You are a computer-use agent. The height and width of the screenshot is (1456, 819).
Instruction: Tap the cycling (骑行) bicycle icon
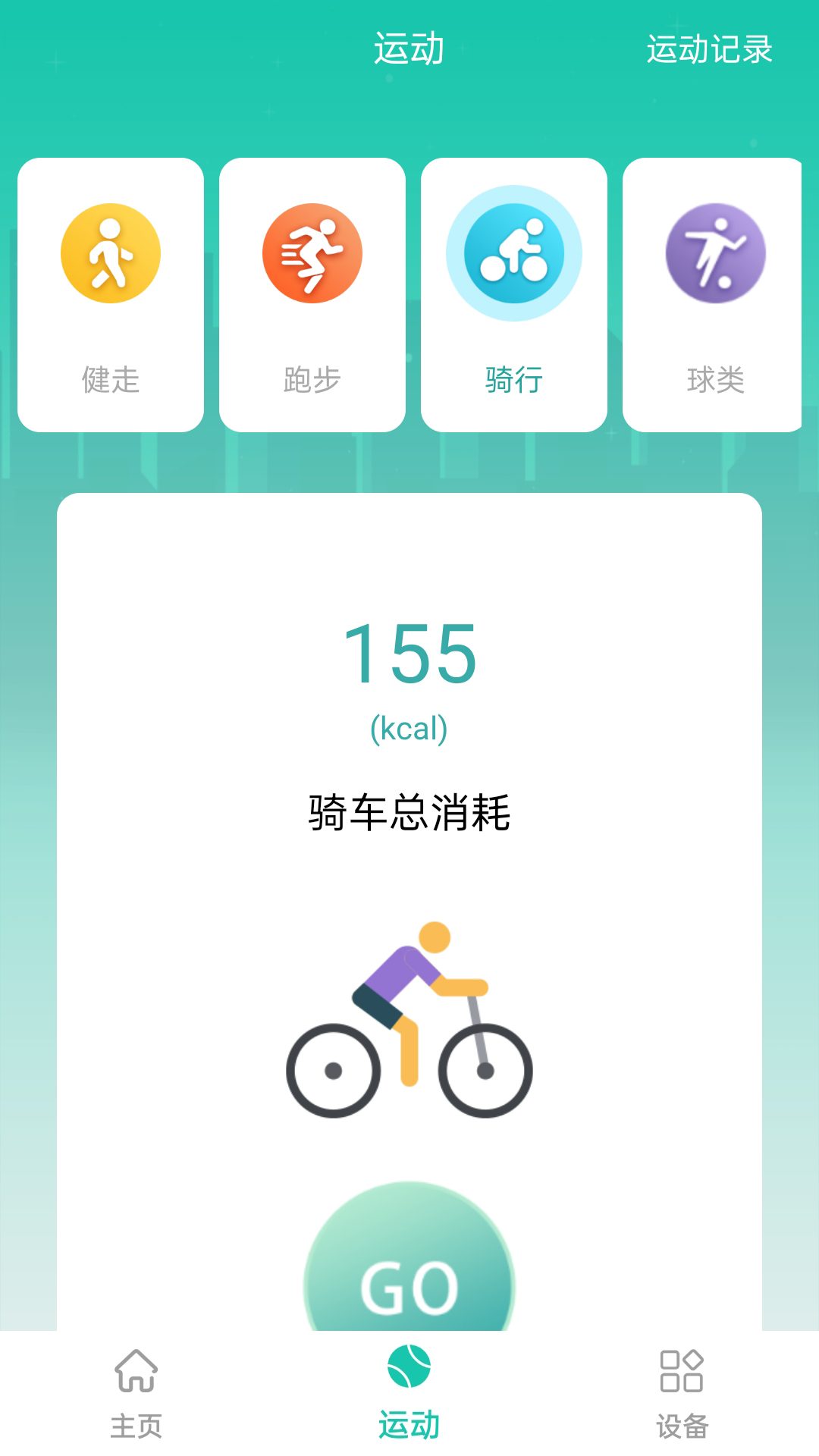[x=513, y=253]
